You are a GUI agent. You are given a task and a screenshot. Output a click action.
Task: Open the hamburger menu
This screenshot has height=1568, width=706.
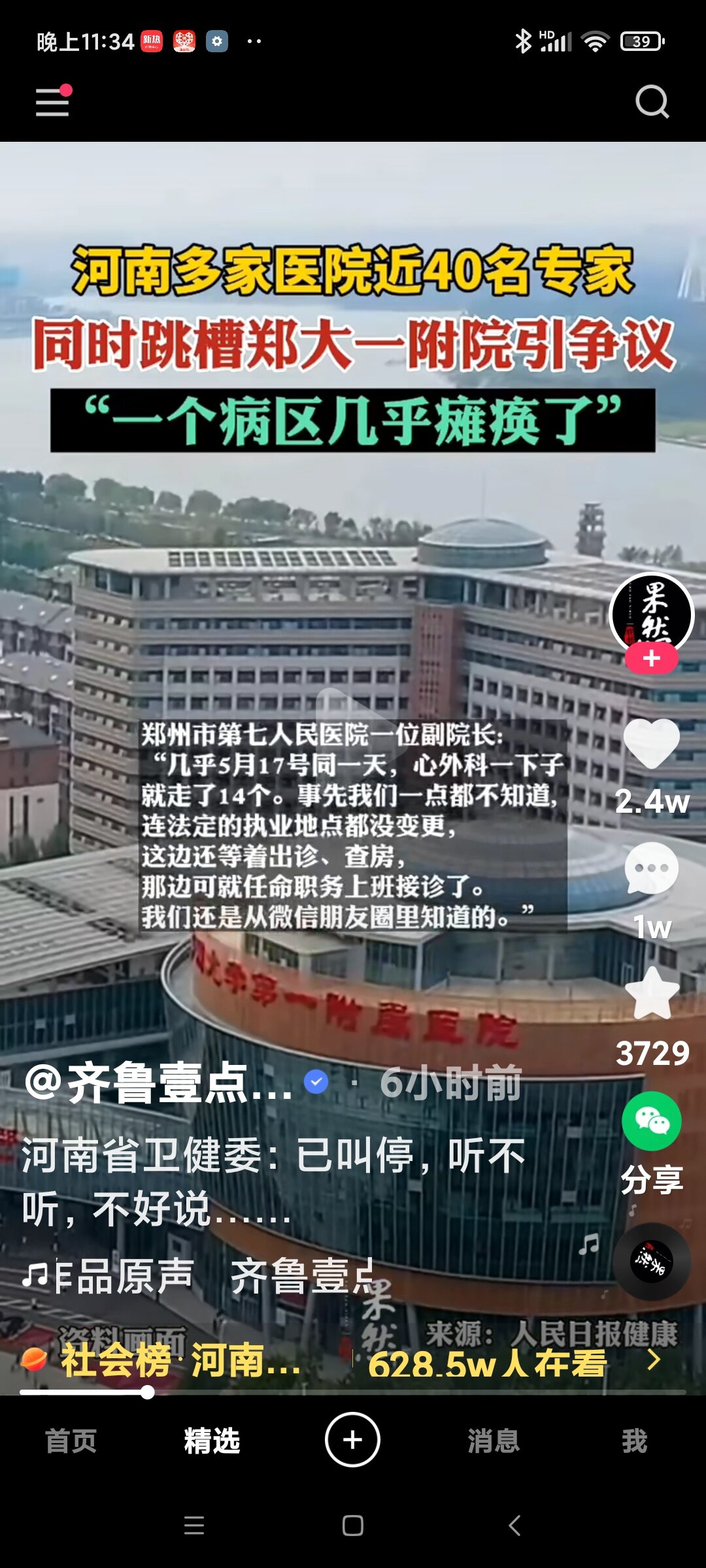tap(53, 101)
